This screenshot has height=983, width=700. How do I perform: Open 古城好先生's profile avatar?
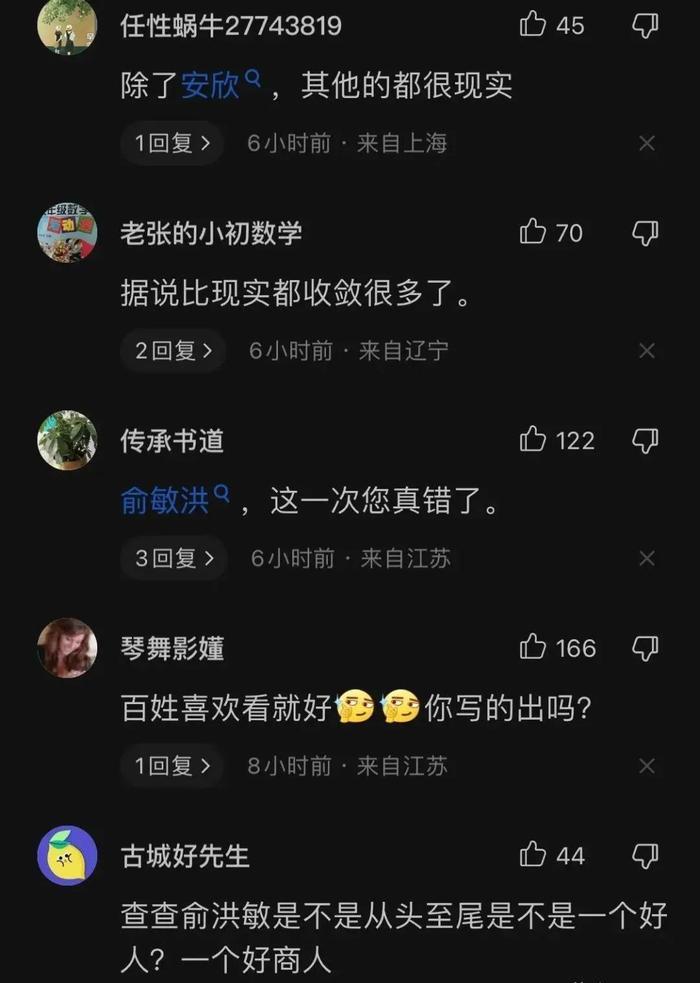tap(67, 856)
